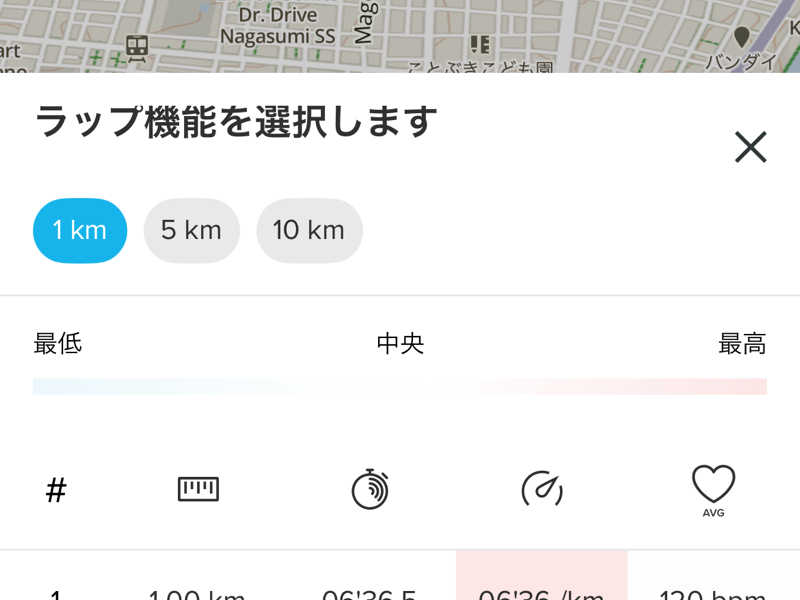This screenshot has width=800, height=600.
Task: Select the 5 km lap chip
Action: click(191, 231)
